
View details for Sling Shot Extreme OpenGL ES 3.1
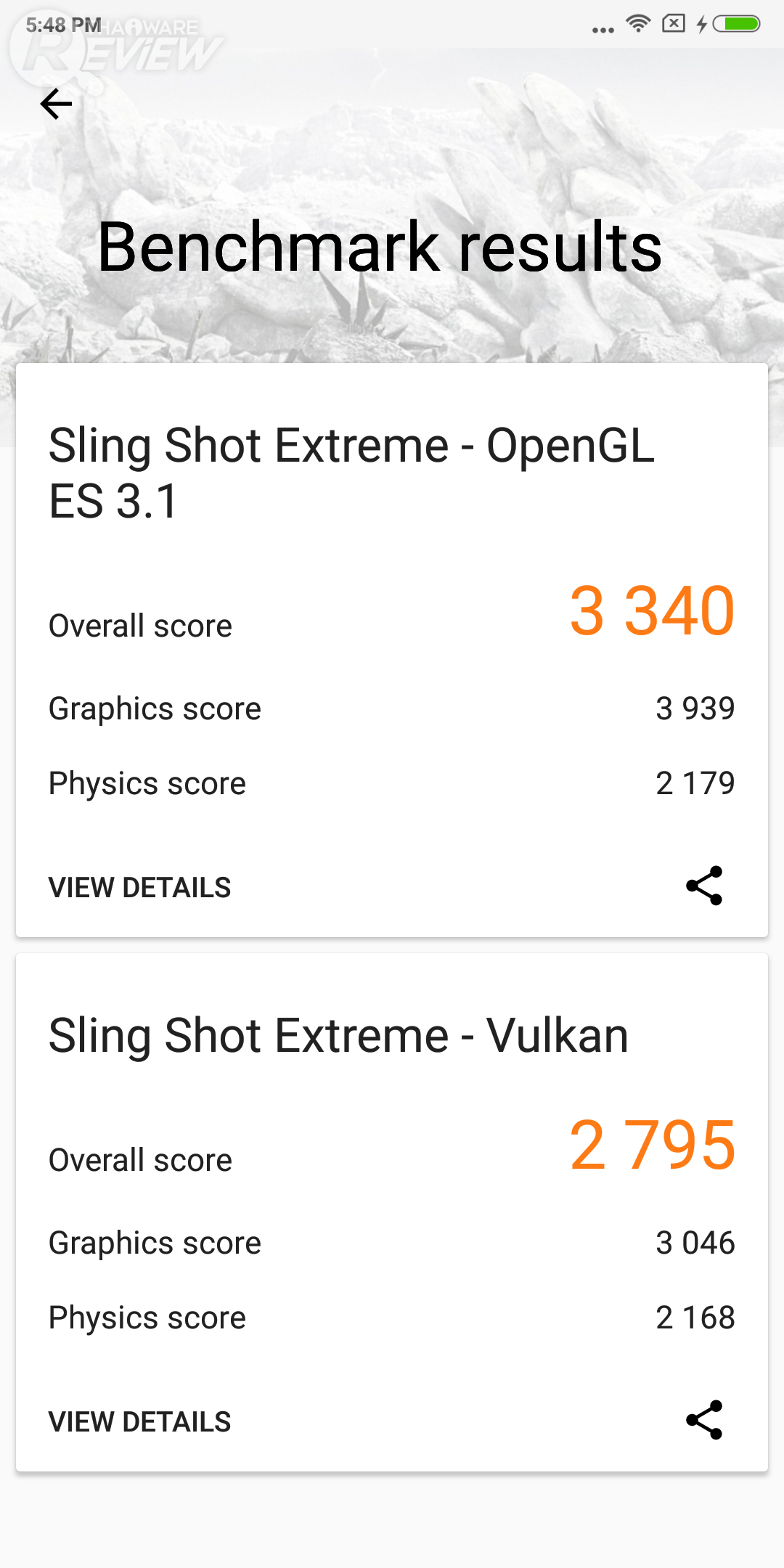click(139, 887)
